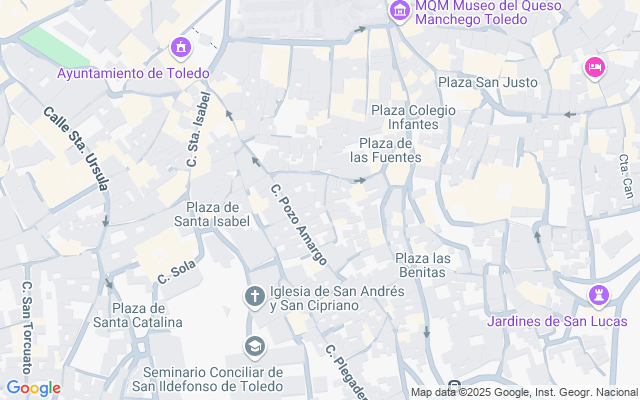Open Iglesia de San Andrés y San Cipriano marker
This screenshot has width=640, height=400.
(255, 296)
